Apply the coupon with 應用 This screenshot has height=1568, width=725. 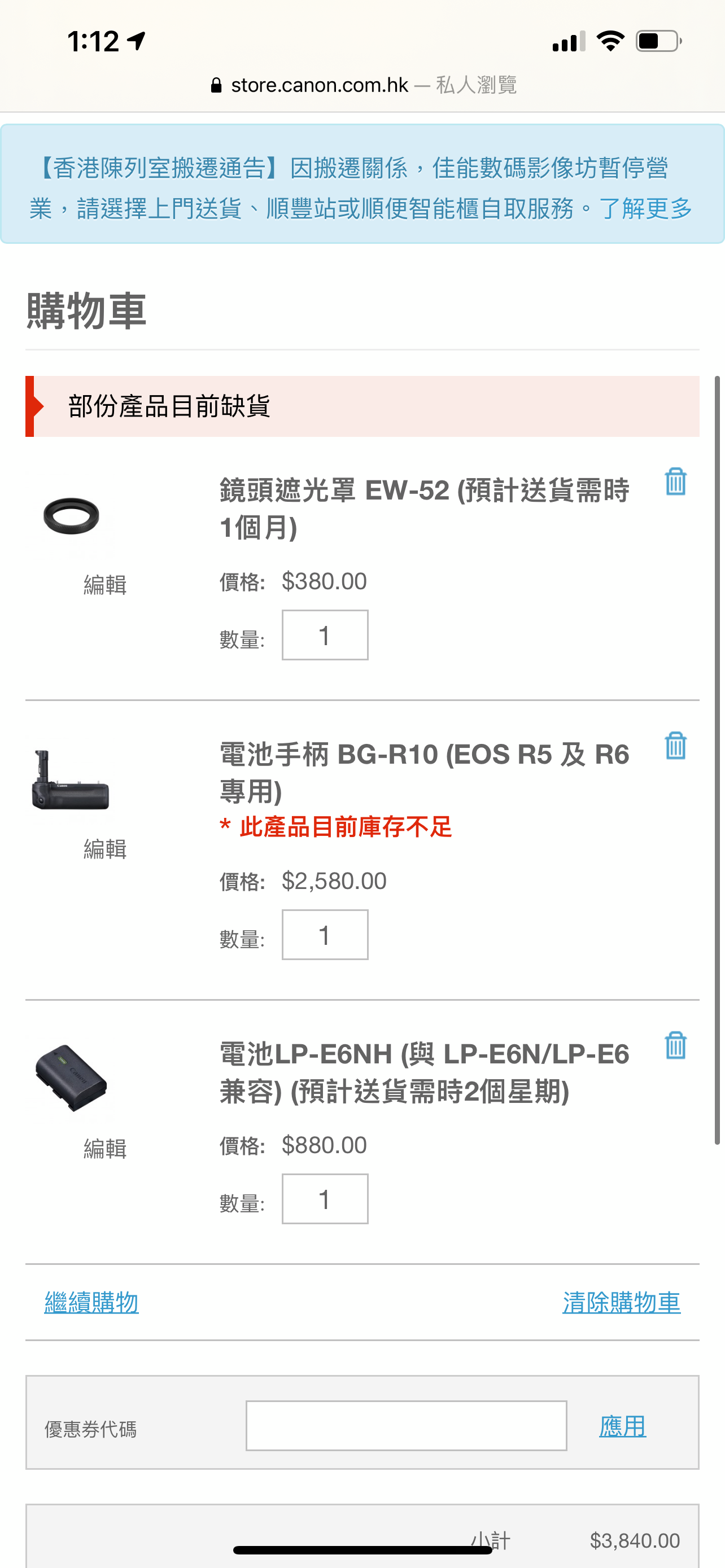[623, 1426]
